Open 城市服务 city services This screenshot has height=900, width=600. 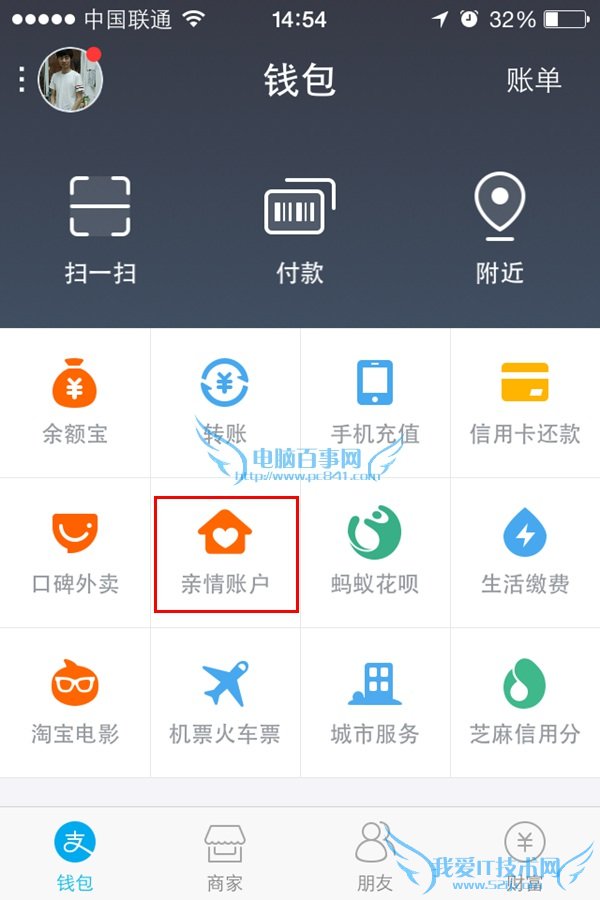pos(375,702)
